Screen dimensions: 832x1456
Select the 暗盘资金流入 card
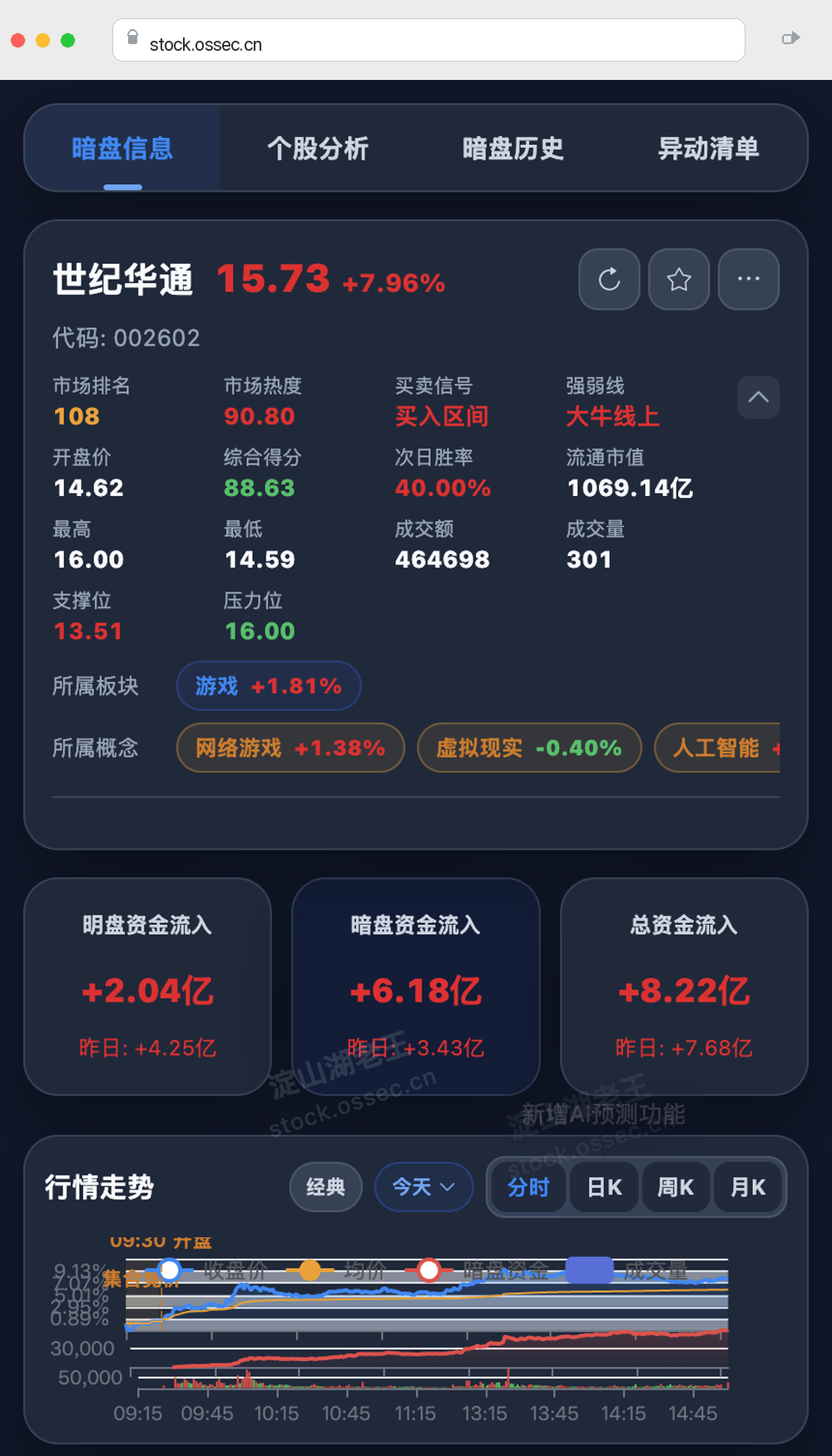pyautogui.click(x=416, y=986)
